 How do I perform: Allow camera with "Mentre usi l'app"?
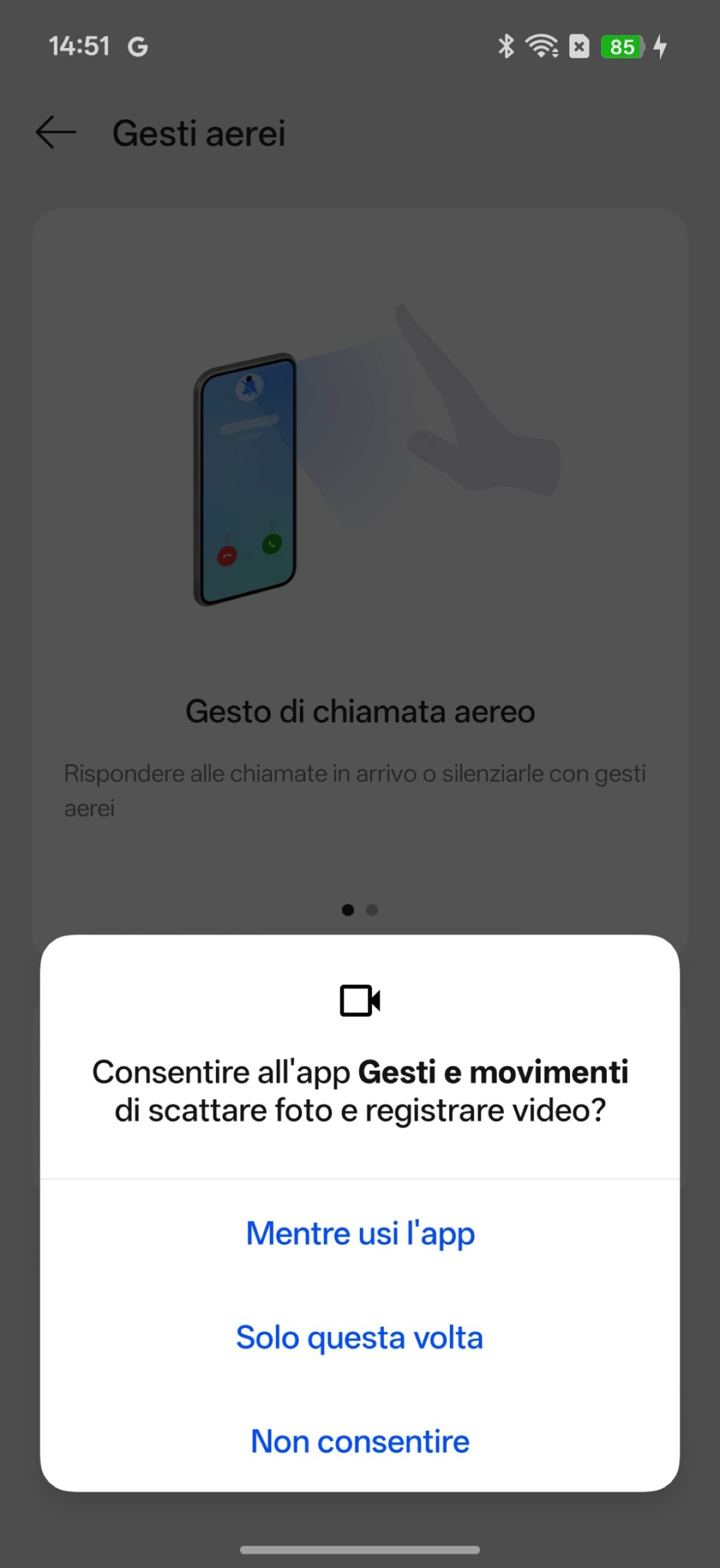(x=360, y=1234)
